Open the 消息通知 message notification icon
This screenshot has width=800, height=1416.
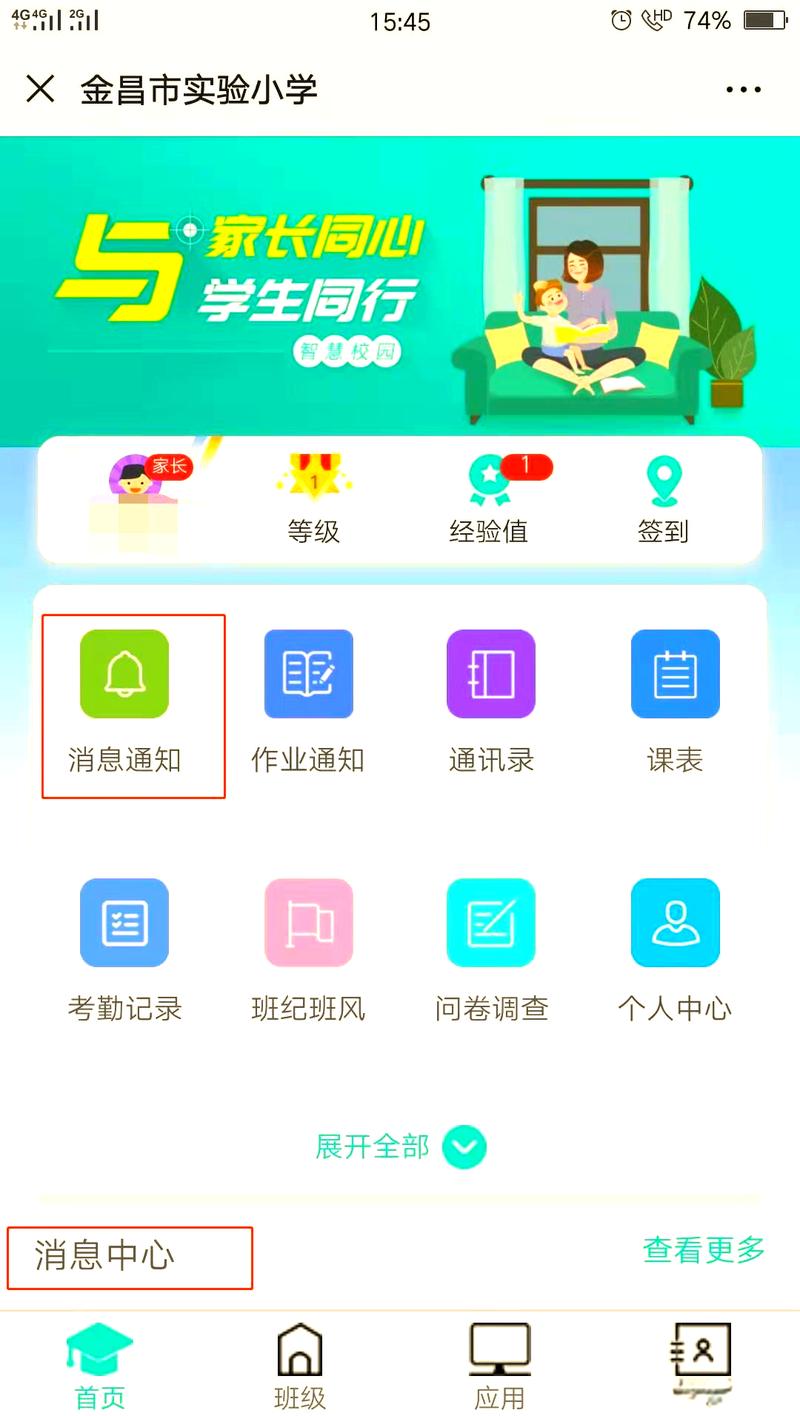coord(124,674)
